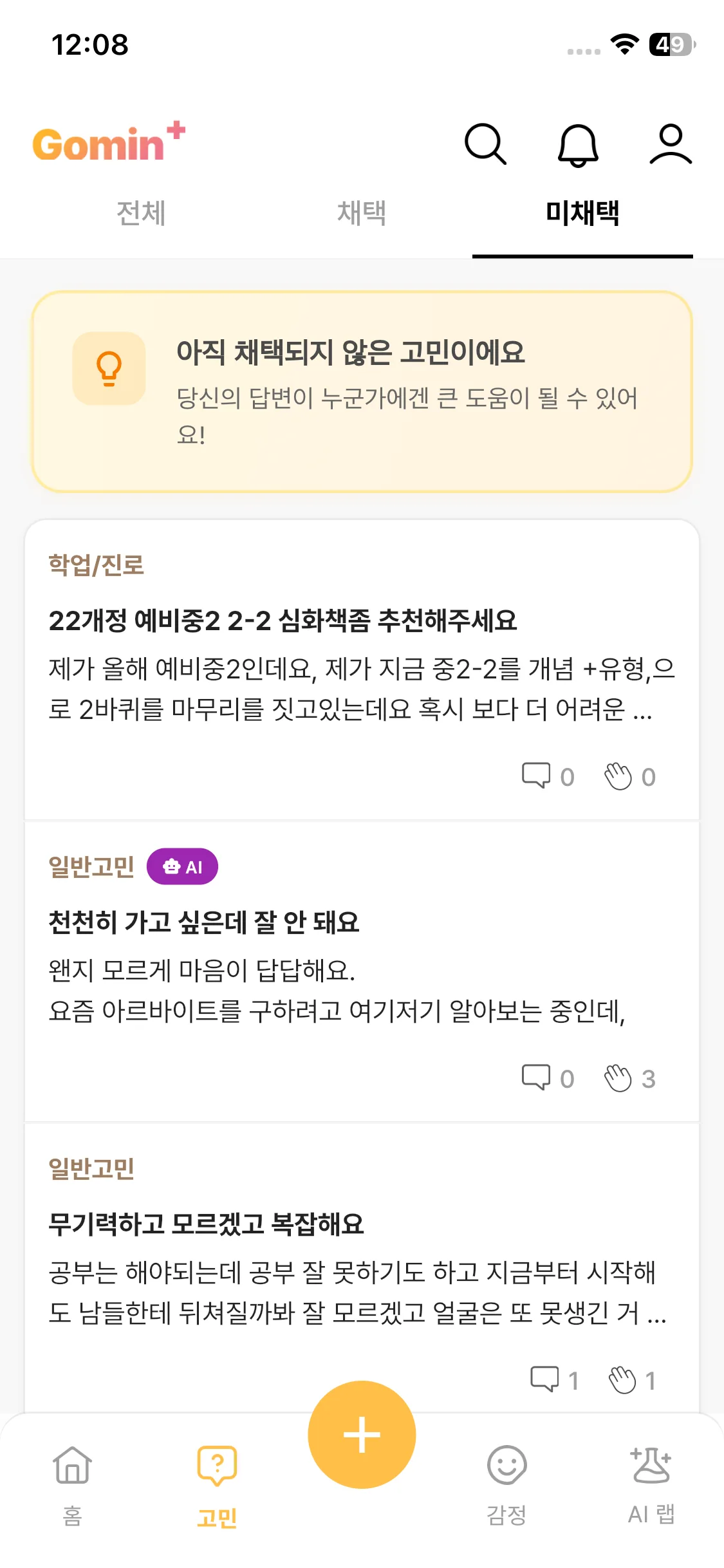
Task: Tap the clap icon on the 22개정 예비중2 post
Action: (x=618, y=776)
